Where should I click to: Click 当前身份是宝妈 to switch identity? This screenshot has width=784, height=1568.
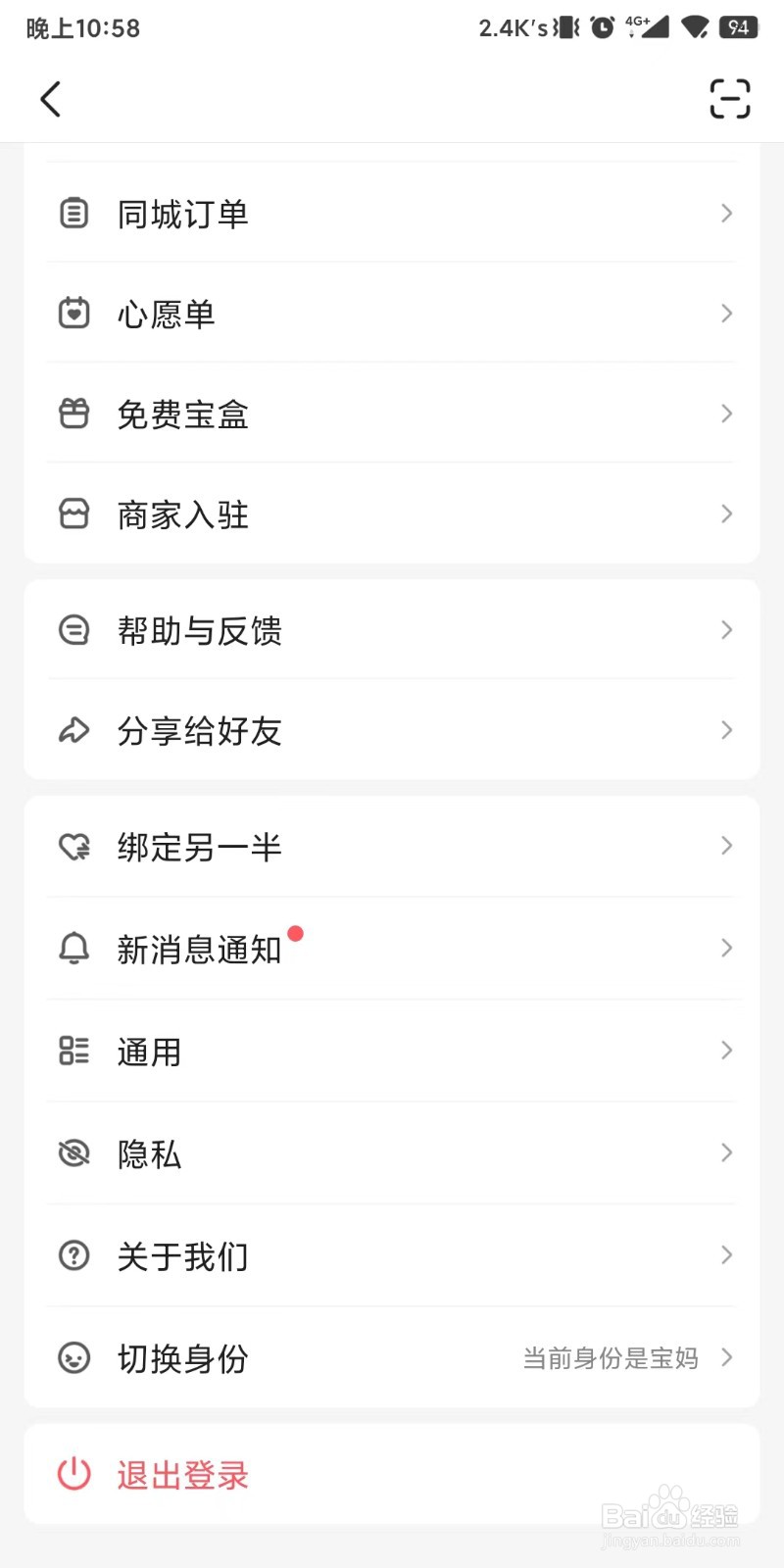point(610,1358)
